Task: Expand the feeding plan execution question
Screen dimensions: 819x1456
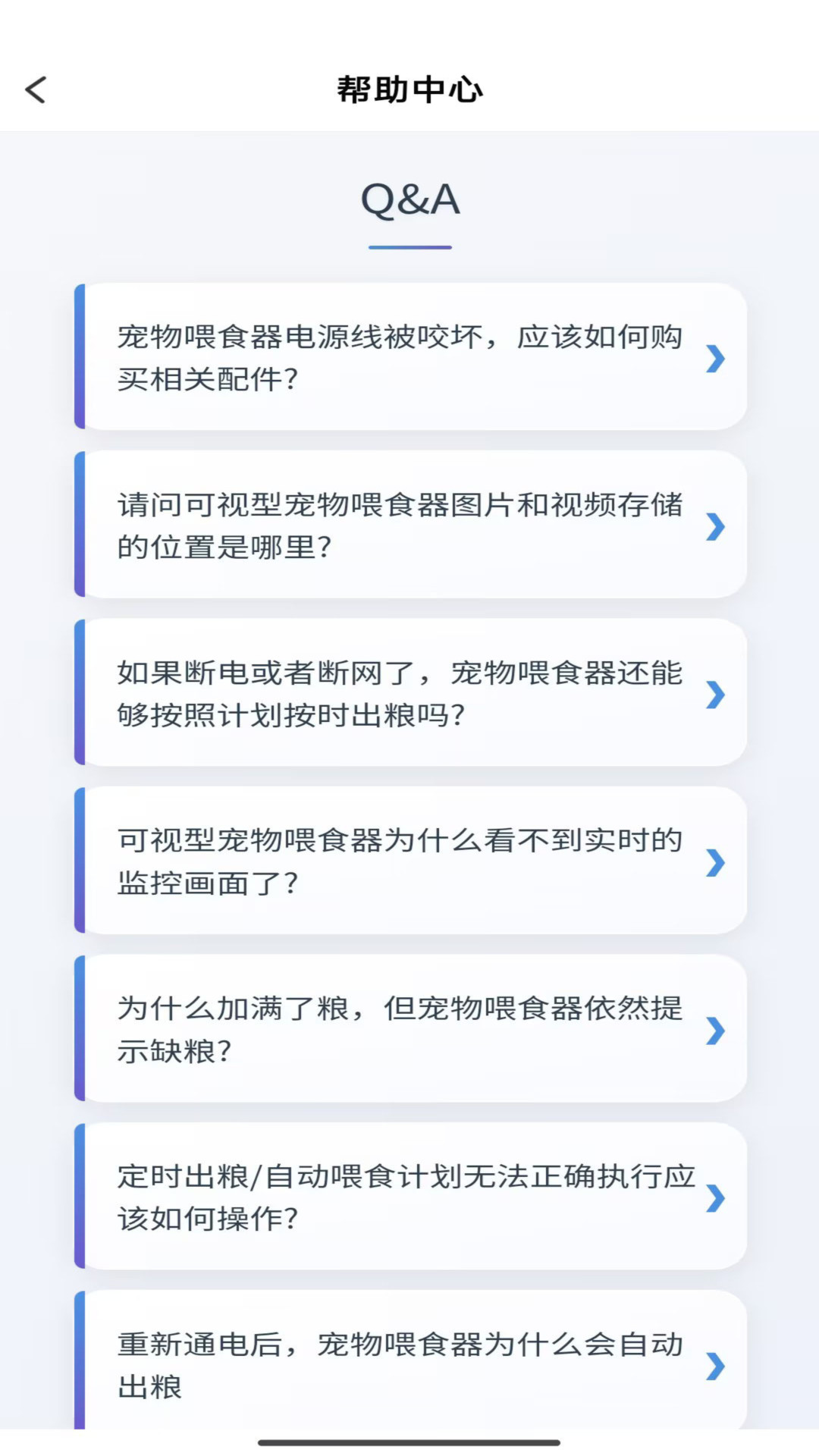Action: tap(409, 1198)
